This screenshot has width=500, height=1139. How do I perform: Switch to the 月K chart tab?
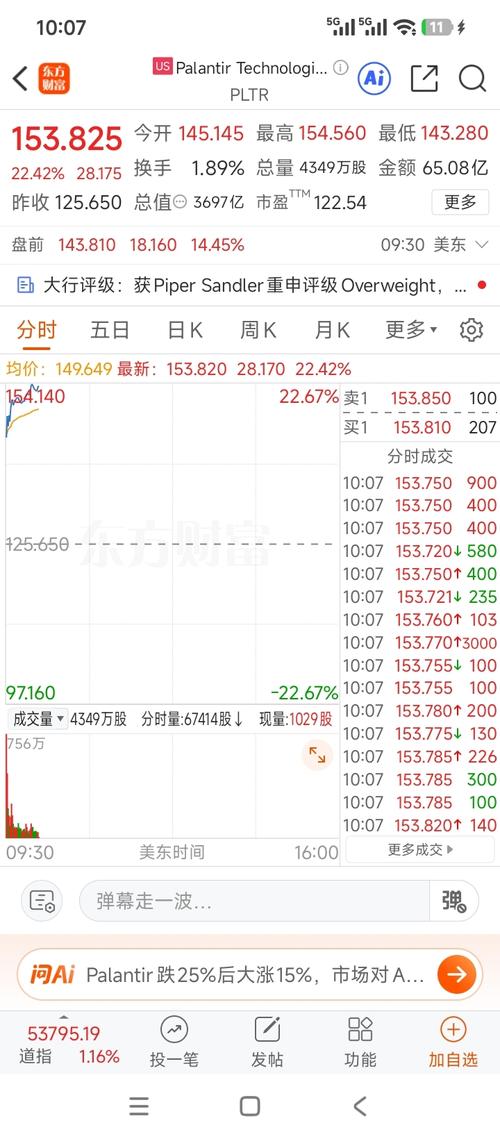[332, 331]
